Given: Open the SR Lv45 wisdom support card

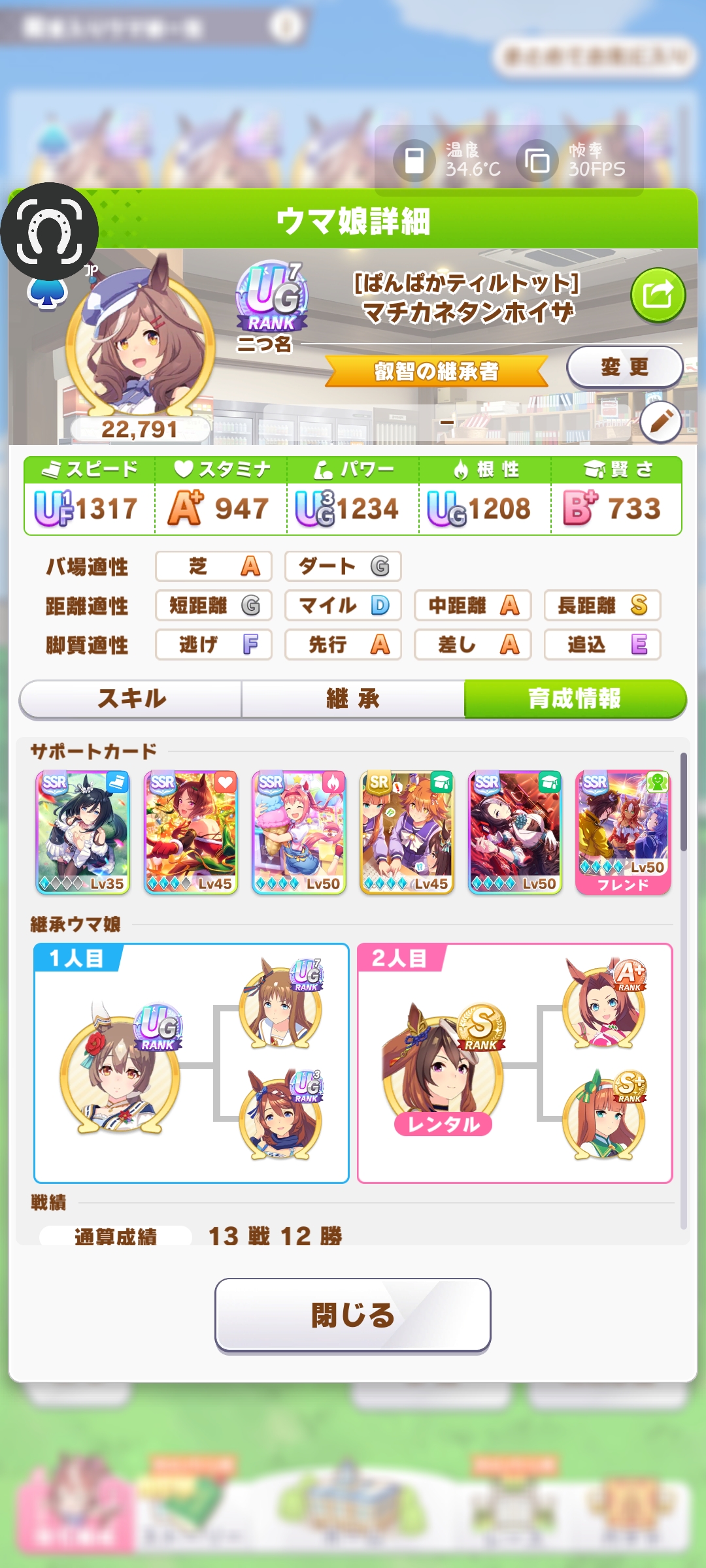Looking at the screenshot, I should coord(407,832).
